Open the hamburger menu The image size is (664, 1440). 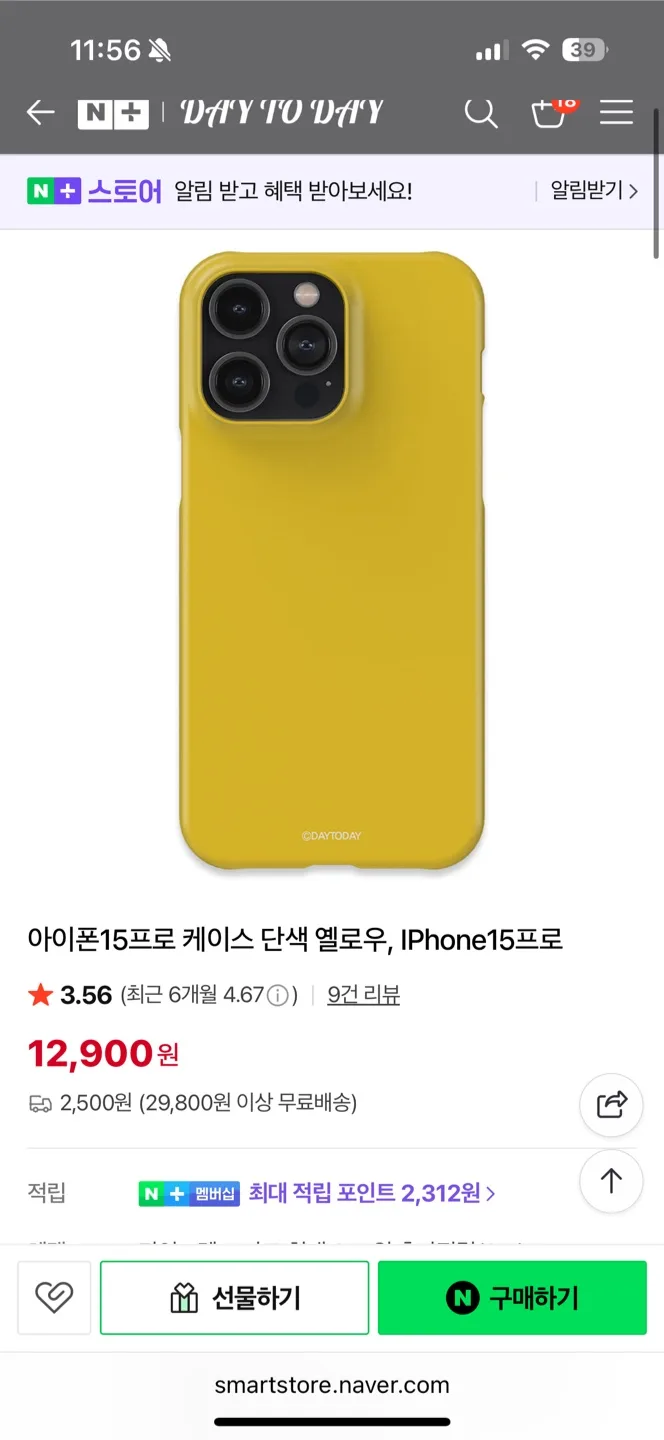tap(616, 113)
